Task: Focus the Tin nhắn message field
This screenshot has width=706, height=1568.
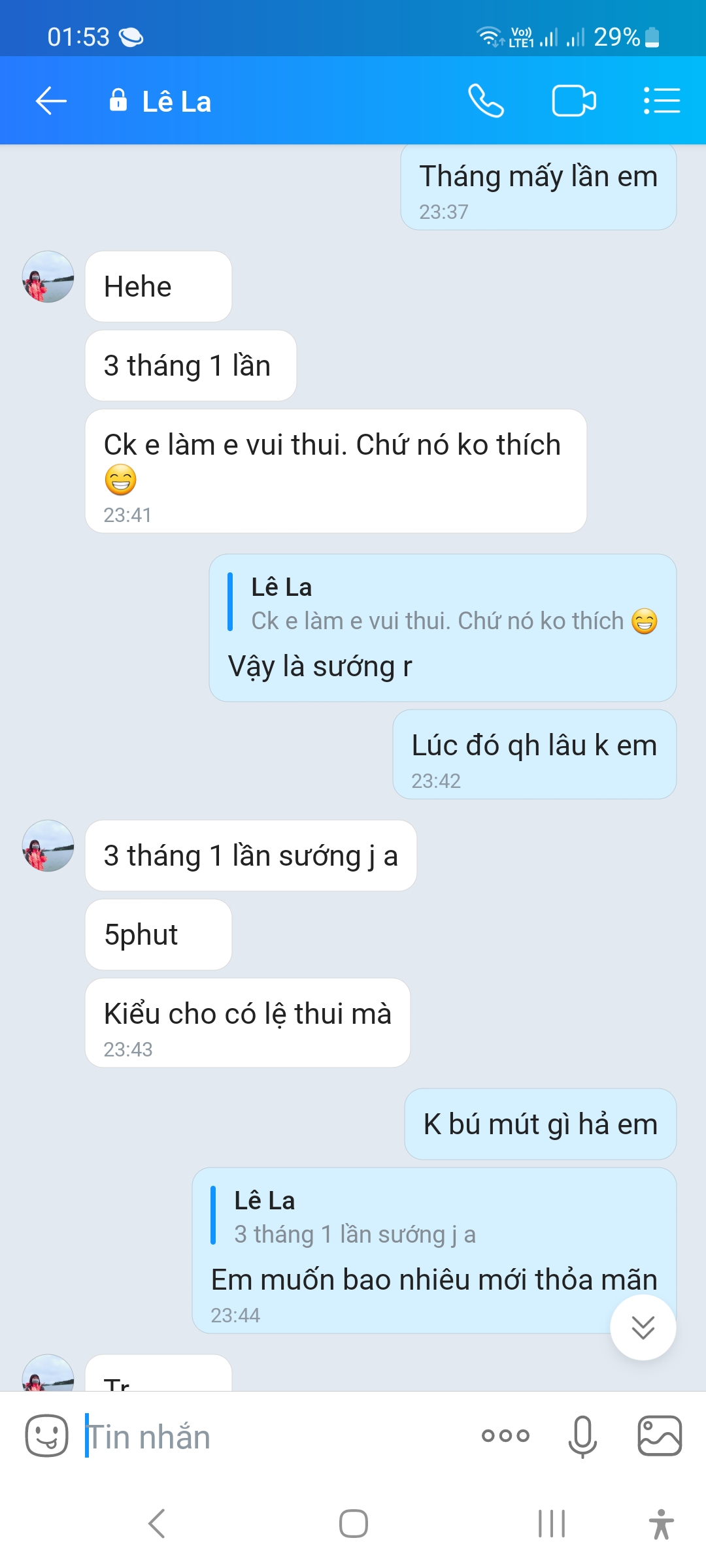Action: 275,1437
